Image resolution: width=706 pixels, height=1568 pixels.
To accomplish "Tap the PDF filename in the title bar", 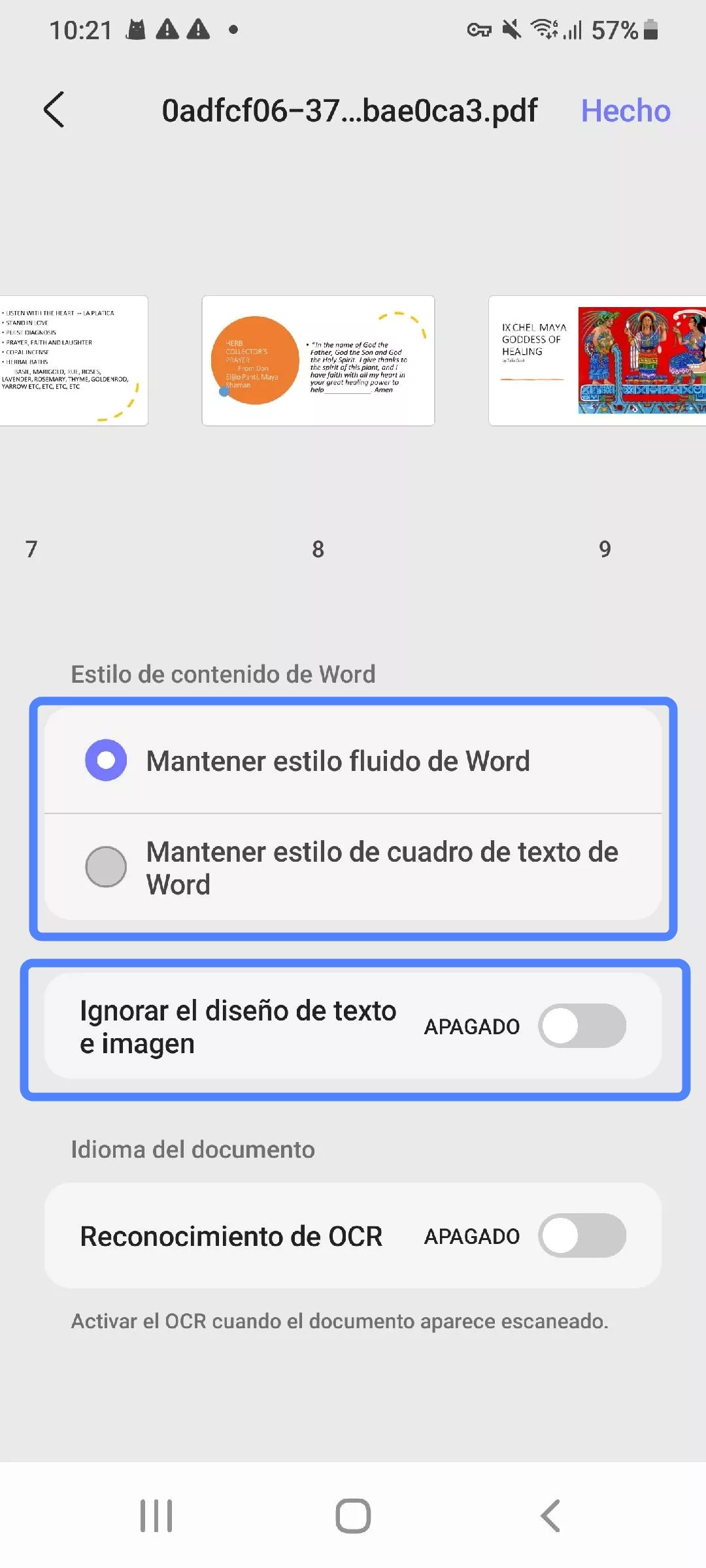I will 350,110.
